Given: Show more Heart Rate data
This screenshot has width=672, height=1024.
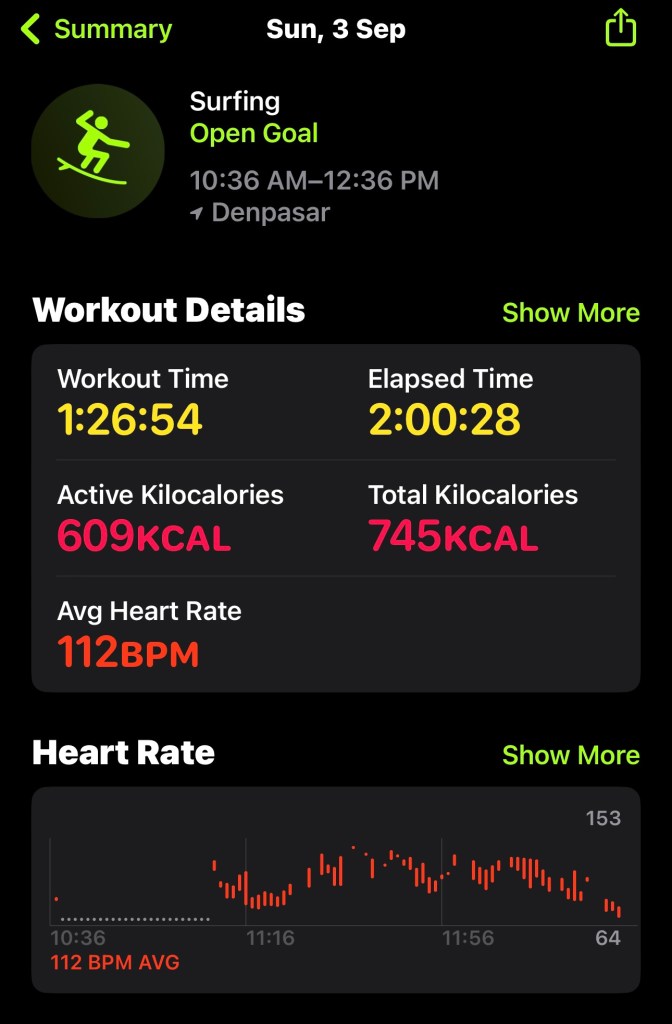Looking at the screenshot, I should [x=570, y=755].
